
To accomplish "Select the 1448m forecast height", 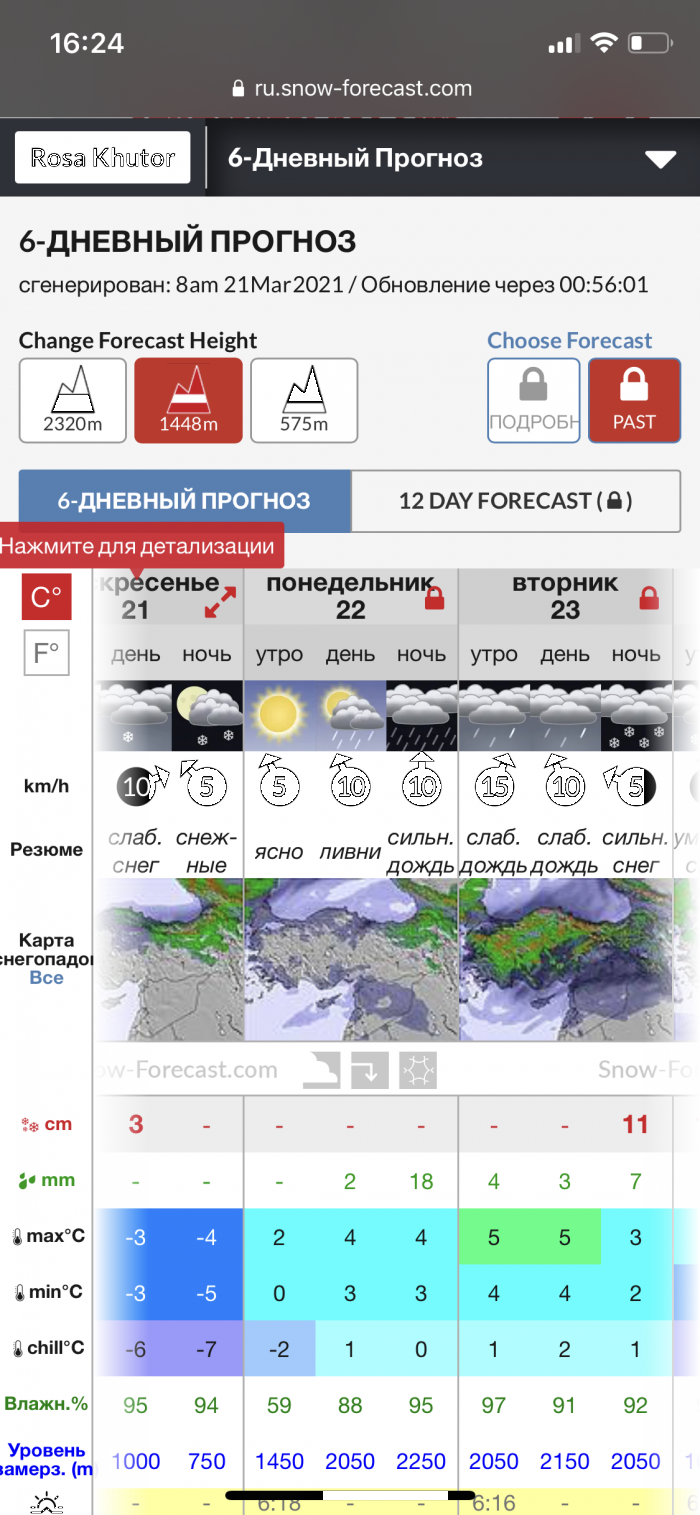I will [x=188, y=400].
